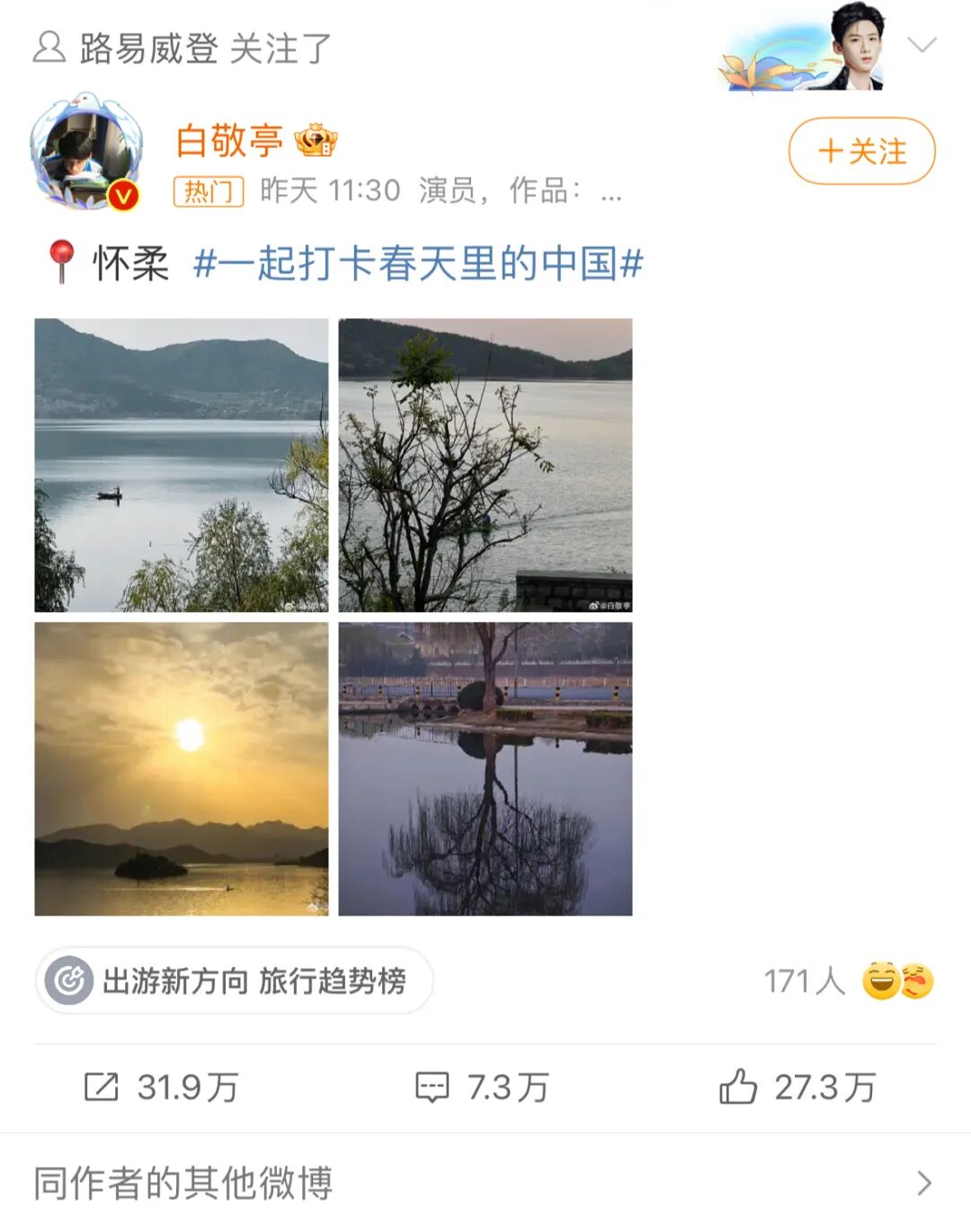The image size is (971, 1232).
Task: Like the post with 27.3万 likes
Action: (797, 1087)
